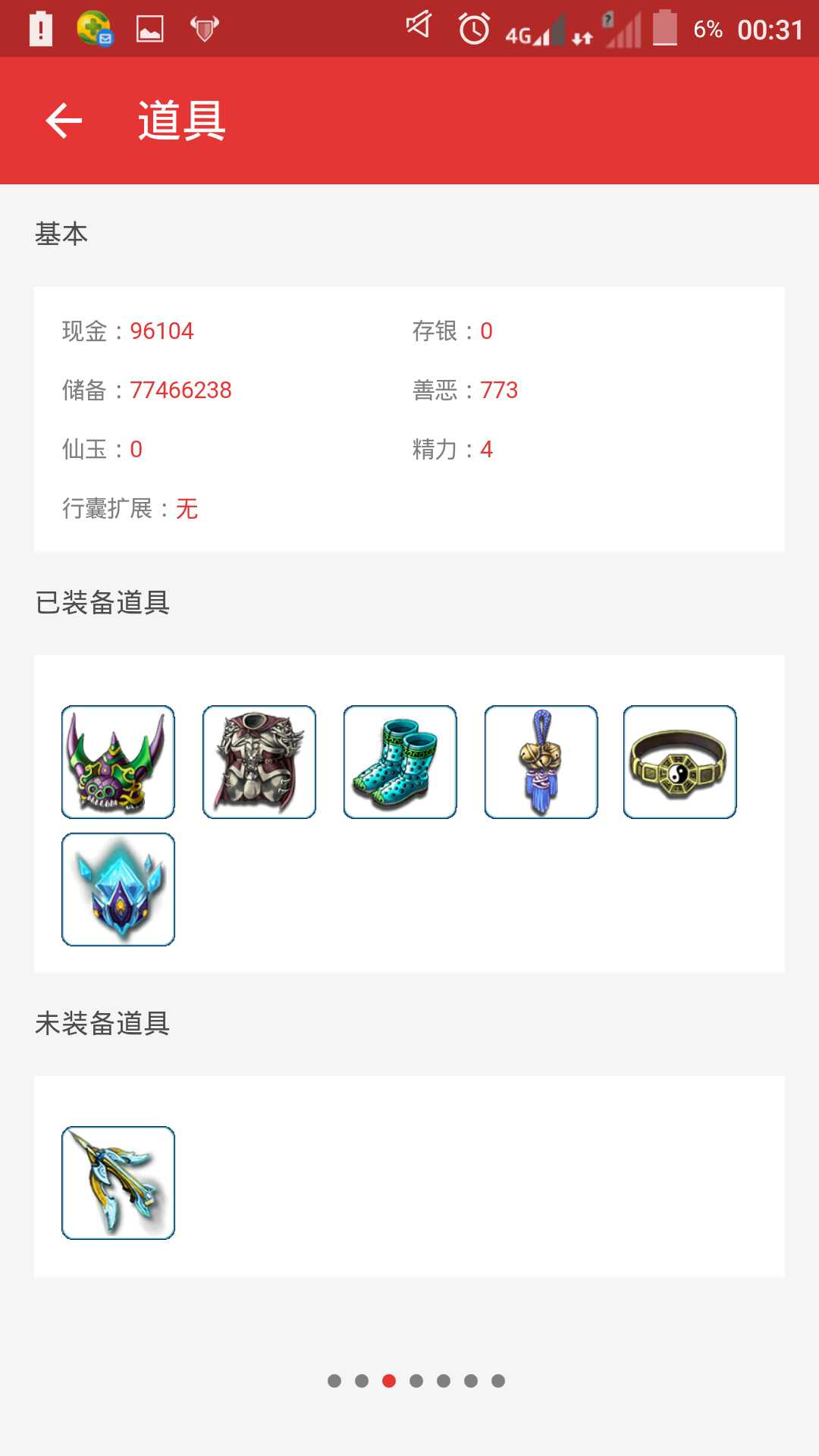This screenshot has width=819, height=1456.
Task: Open the equipped blue crystal item
Action: tap(118, 890)
